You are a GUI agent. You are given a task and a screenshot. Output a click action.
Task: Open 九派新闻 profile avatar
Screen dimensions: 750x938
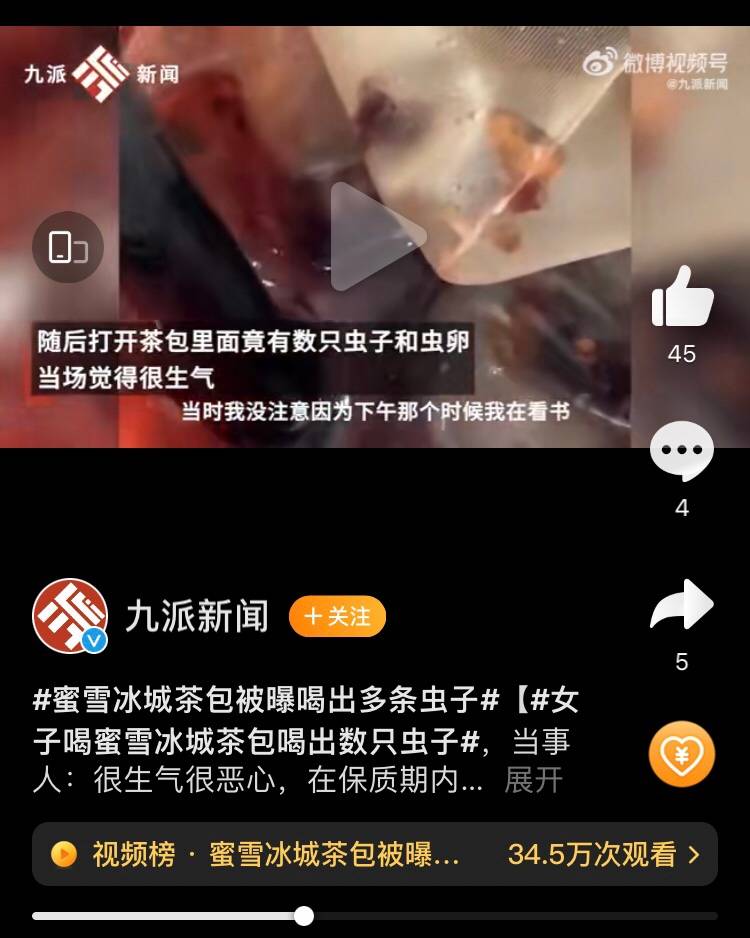70,616
